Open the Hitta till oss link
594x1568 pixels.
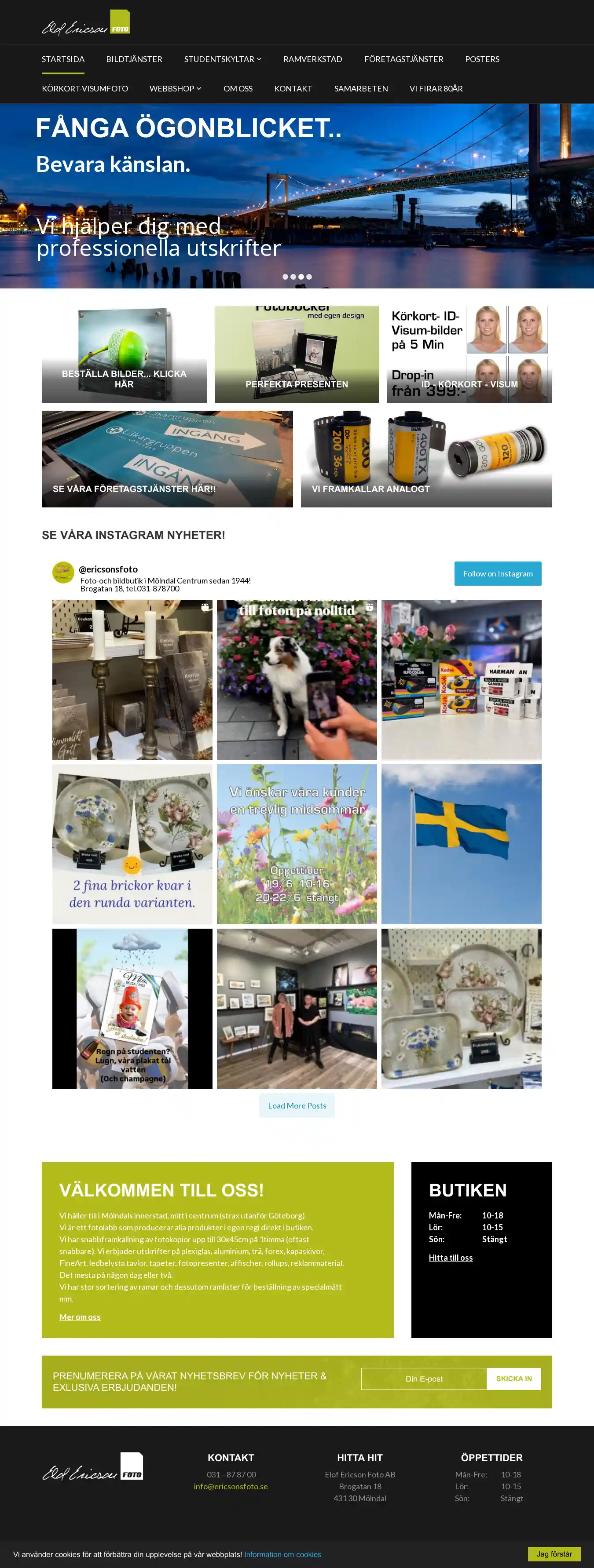450,1258
